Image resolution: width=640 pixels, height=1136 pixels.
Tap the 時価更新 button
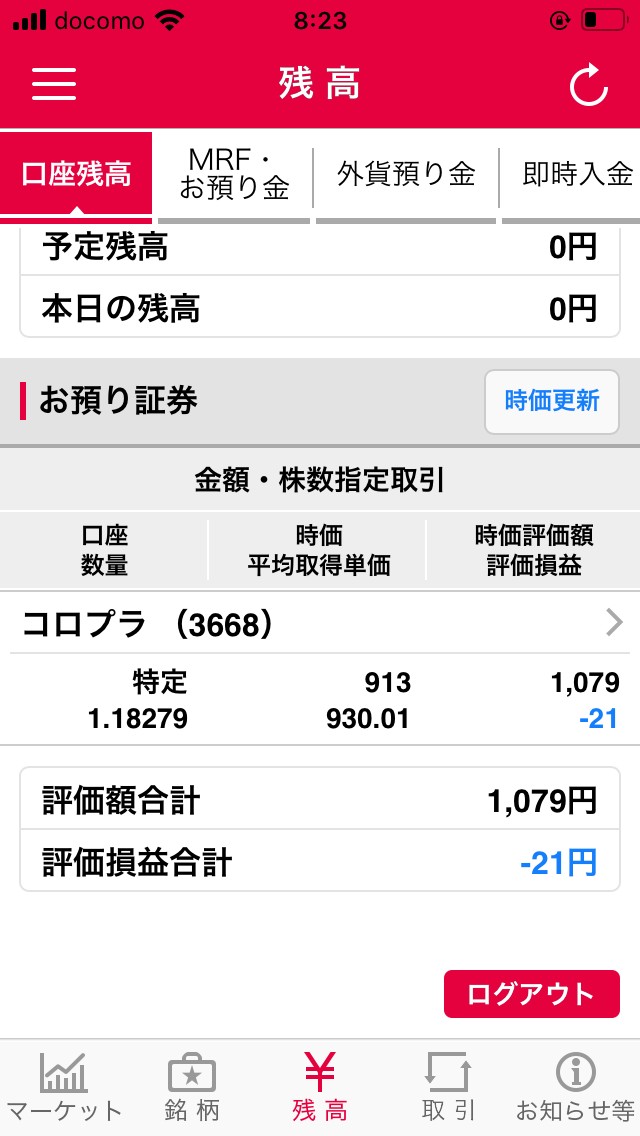point(552,401)
